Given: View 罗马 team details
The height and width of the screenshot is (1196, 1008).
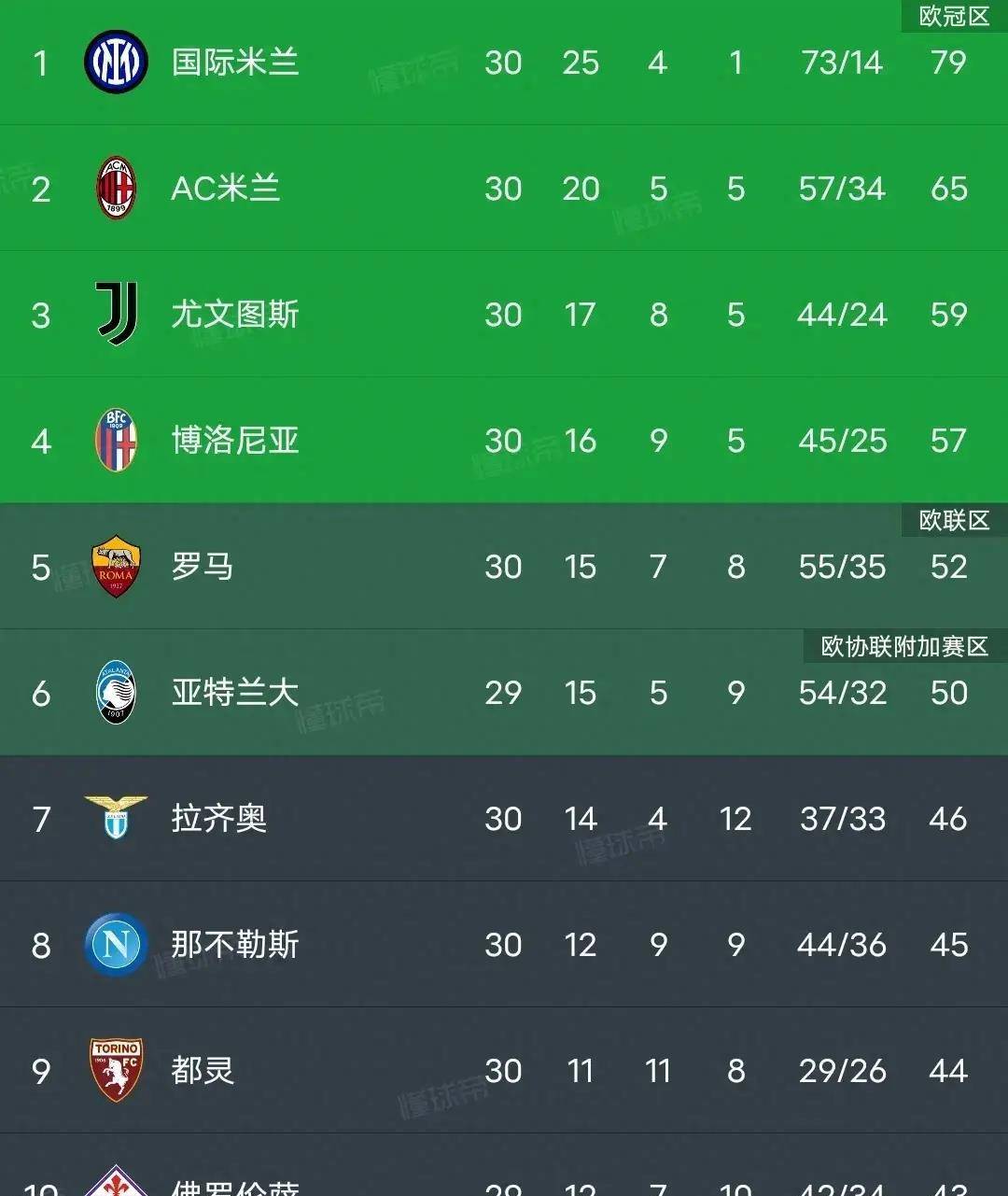Looking at the screenshot, I should point(203,567).
